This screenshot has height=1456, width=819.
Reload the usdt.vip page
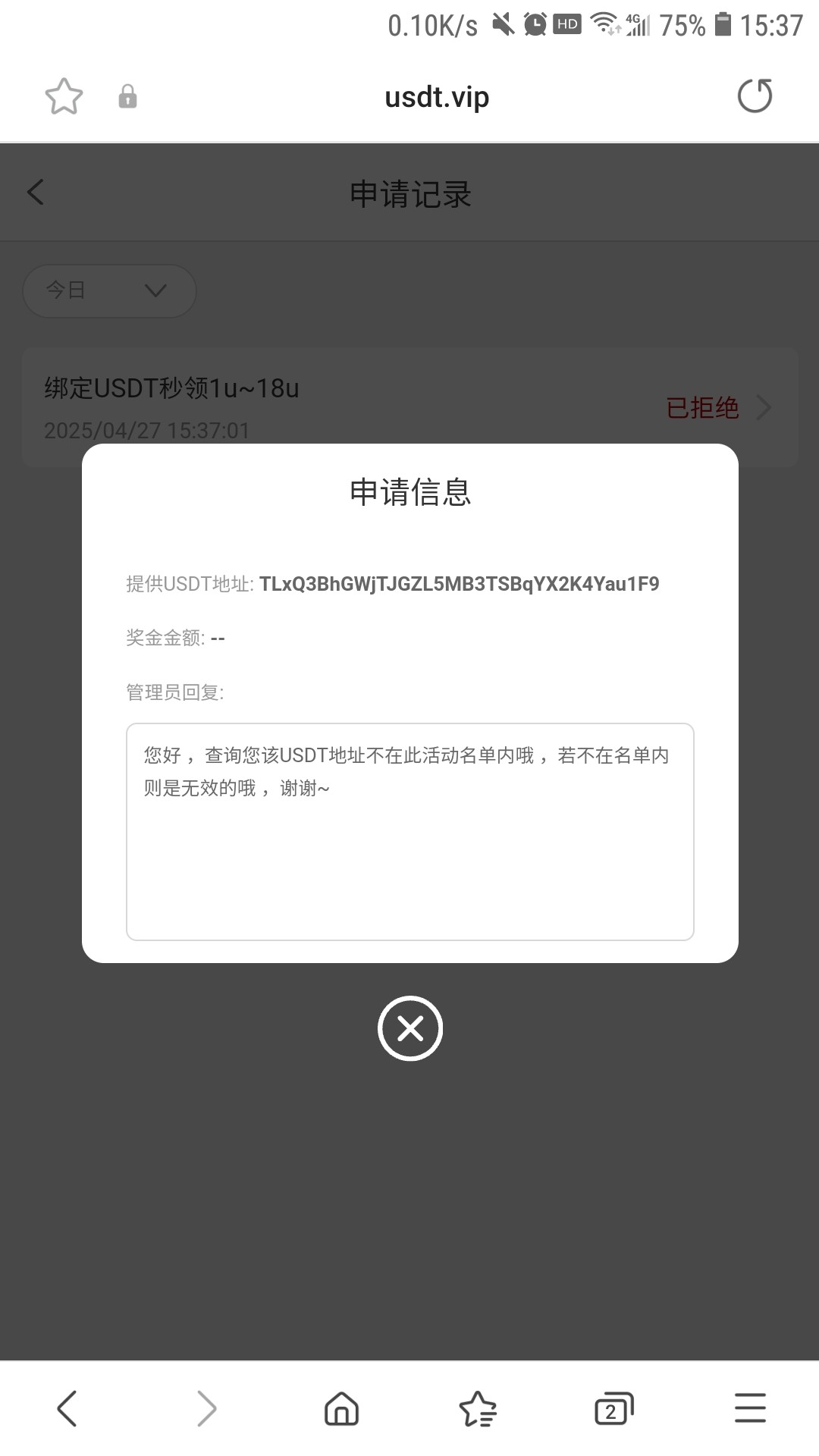click(755, 96)
